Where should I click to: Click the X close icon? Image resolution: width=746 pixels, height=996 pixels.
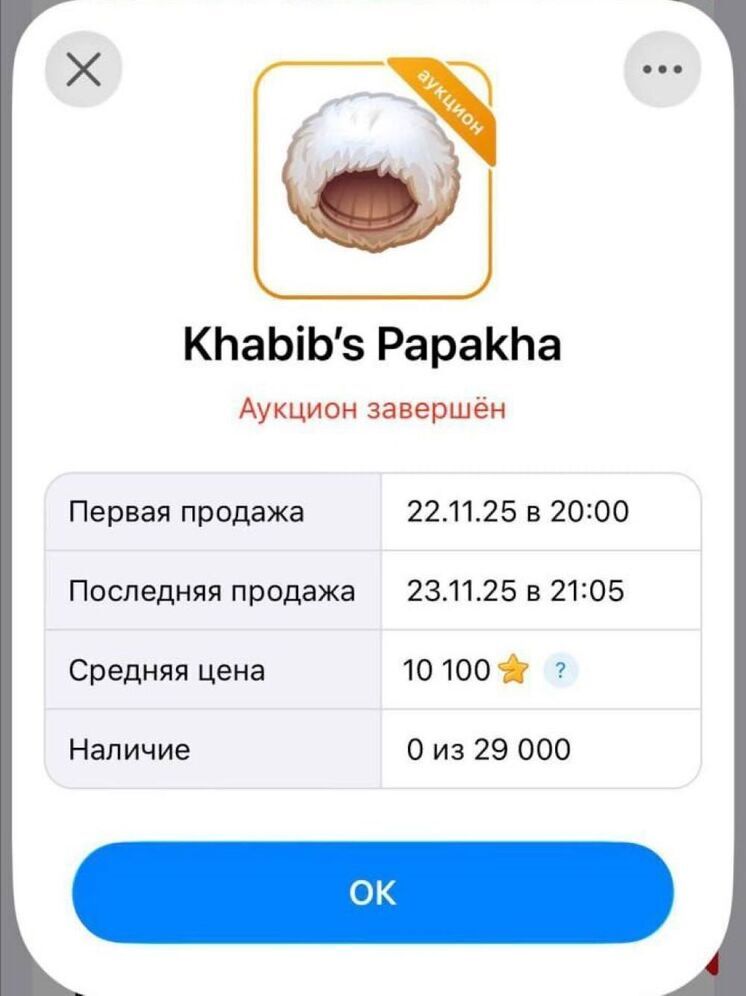83,68
